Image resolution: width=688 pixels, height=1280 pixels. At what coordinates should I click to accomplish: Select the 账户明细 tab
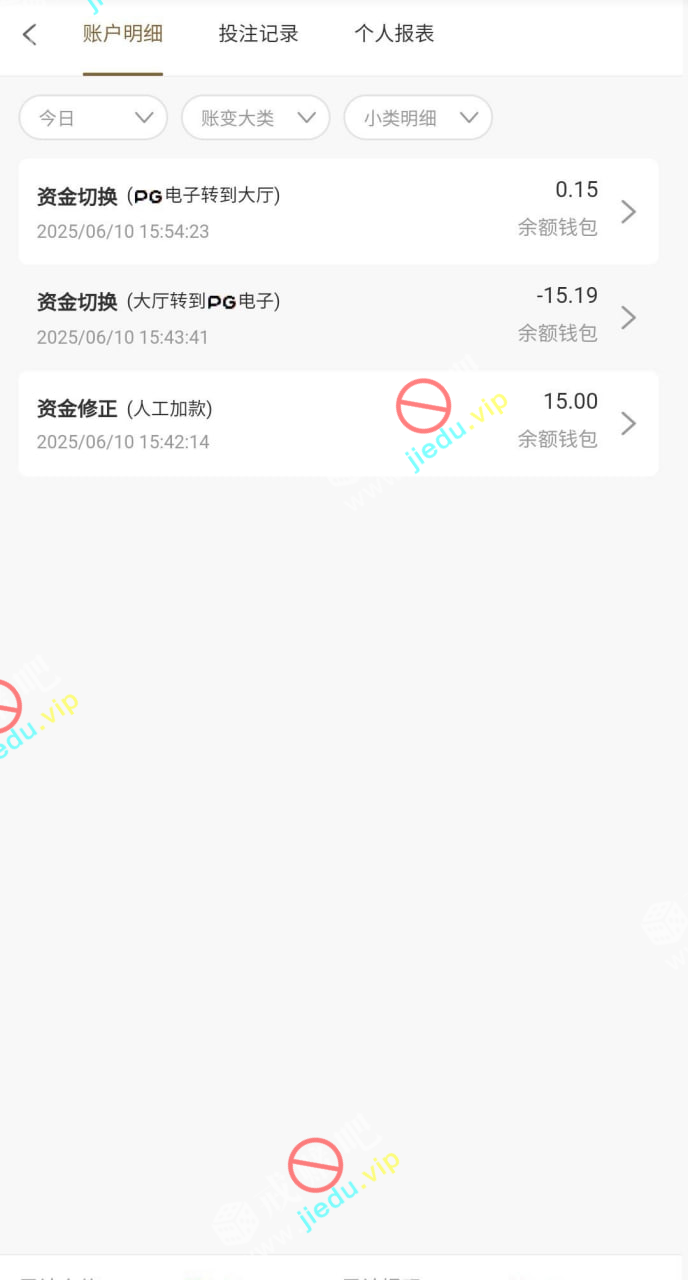(123, 34)
